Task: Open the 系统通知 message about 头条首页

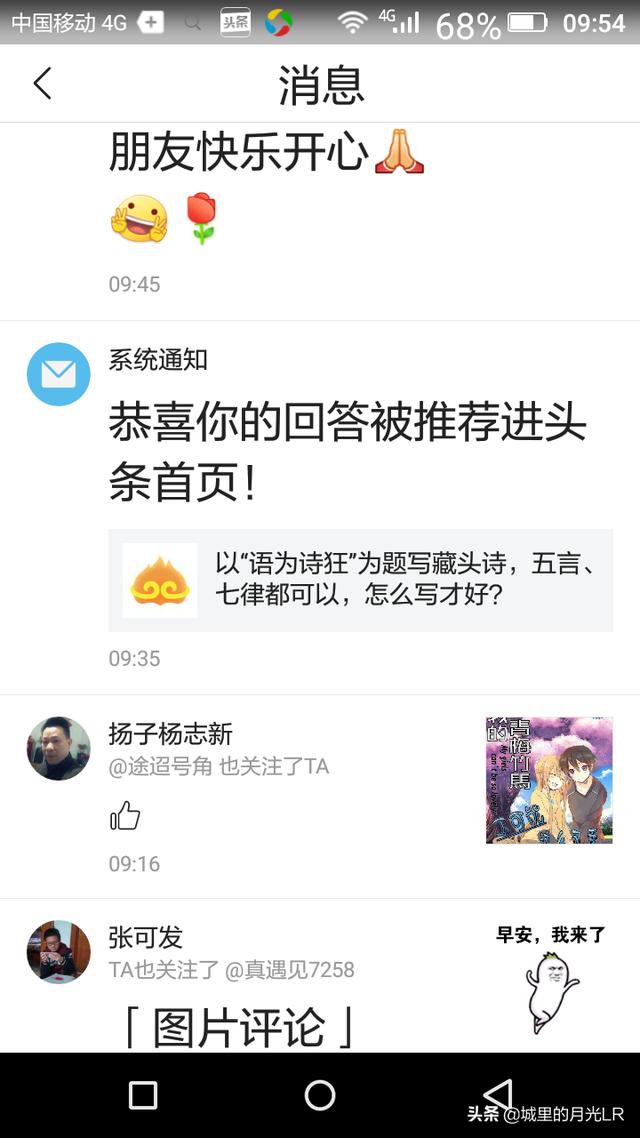Action: tap(320, 507)
